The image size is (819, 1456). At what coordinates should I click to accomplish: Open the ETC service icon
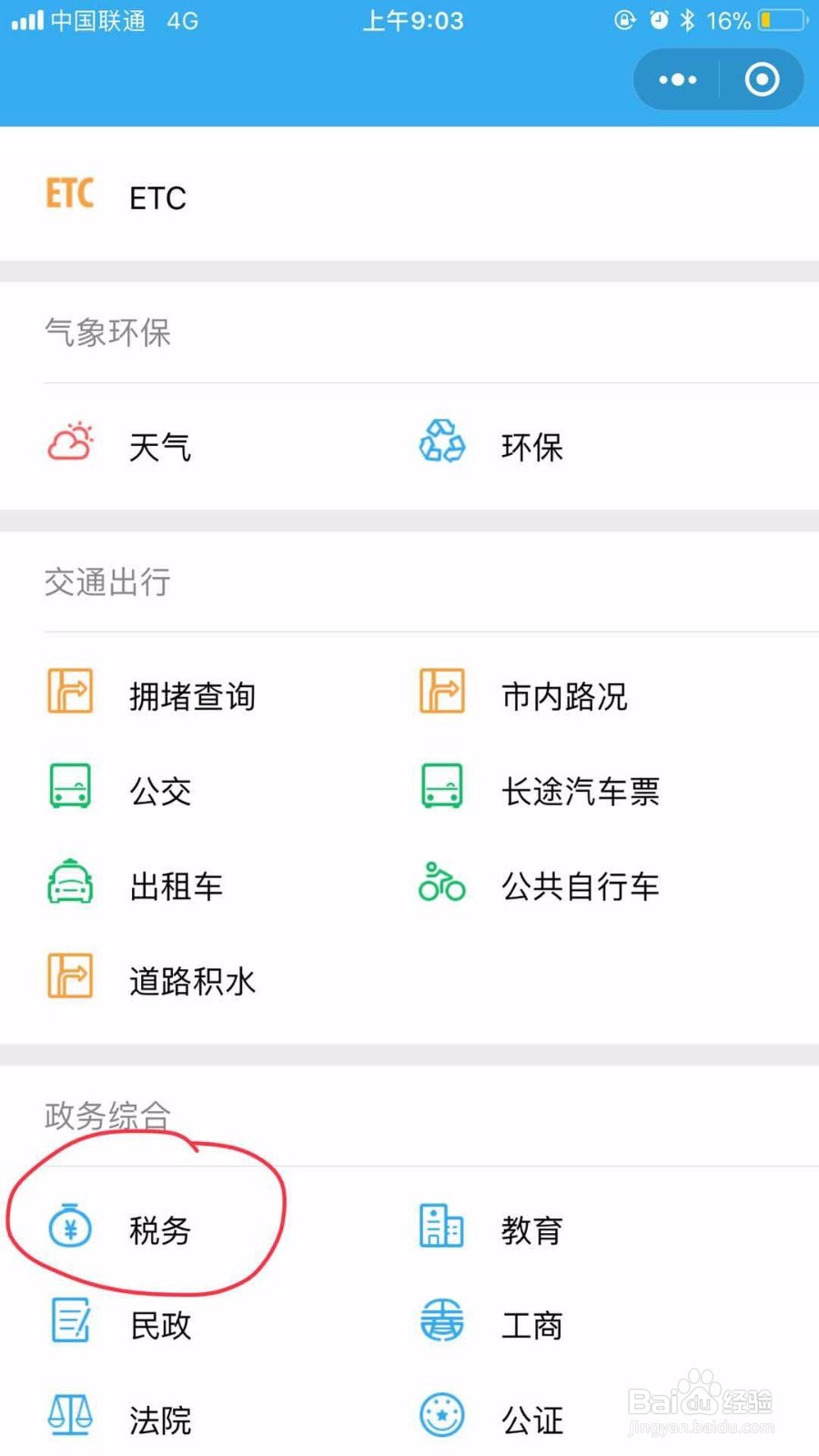tap(69, 193)
